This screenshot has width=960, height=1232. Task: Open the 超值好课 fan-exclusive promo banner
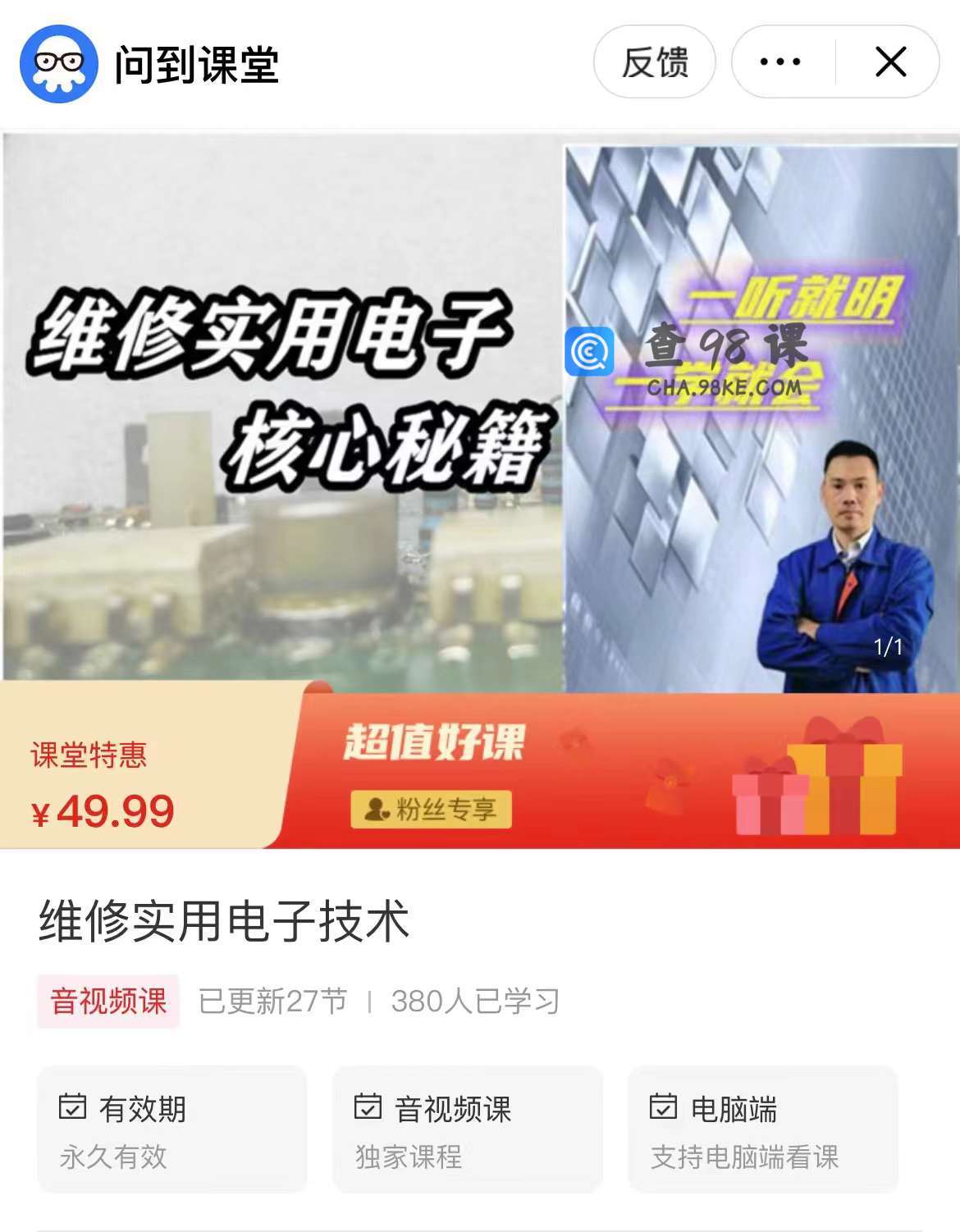tap(615, 771)
